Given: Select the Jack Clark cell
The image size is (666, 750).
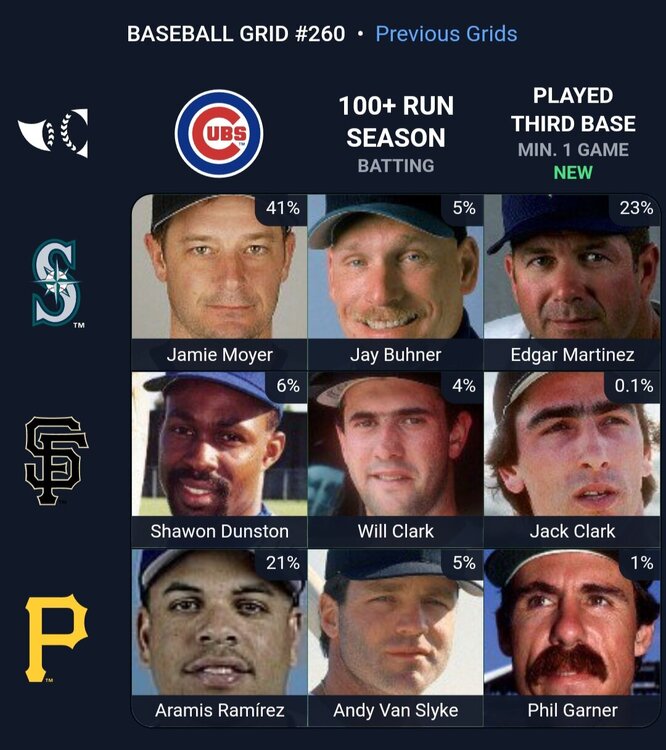Looking at the screenshot, I should click(572, 460).
